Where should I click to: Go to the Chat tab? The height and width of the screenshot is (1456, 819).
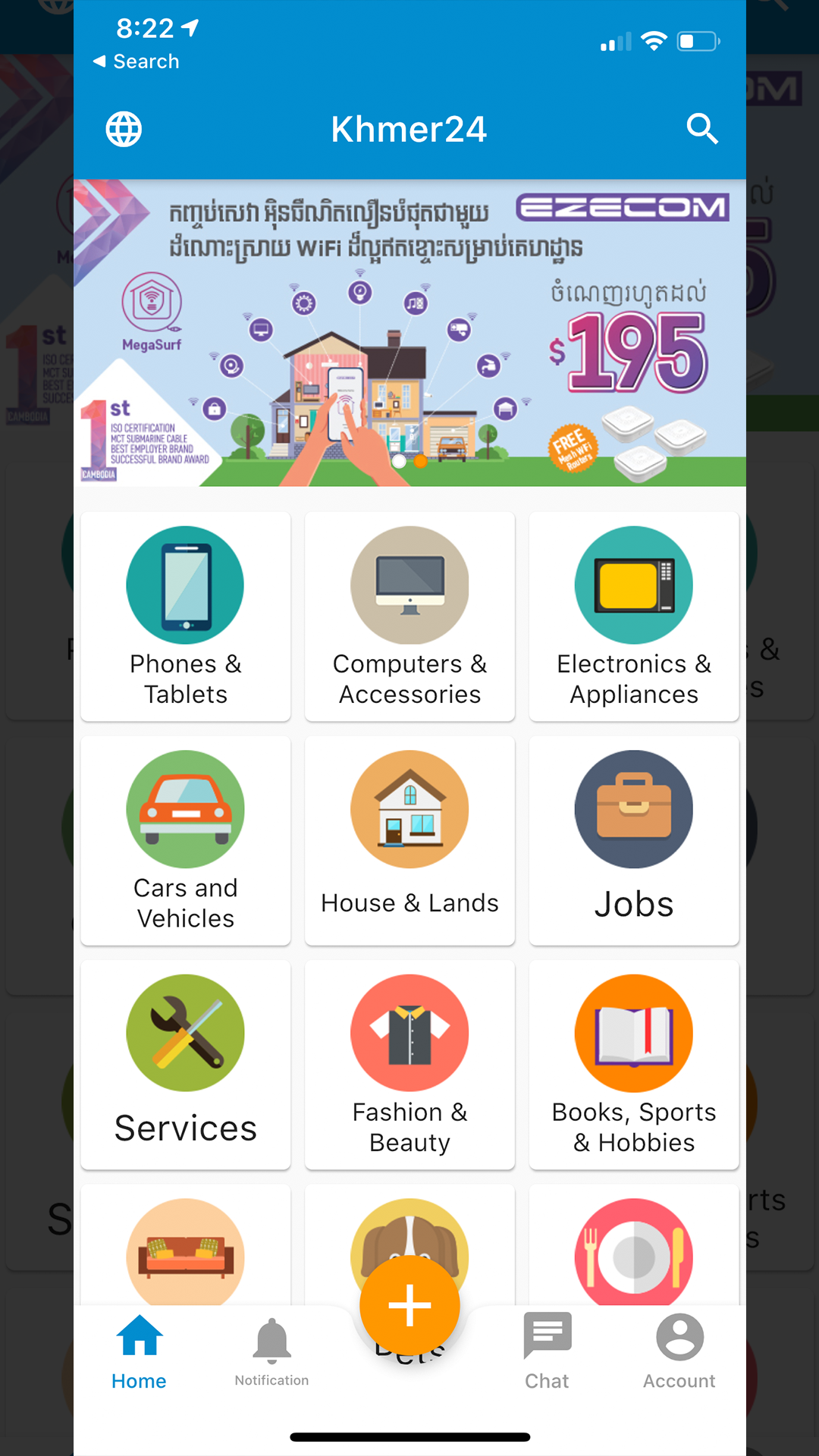tap(547, 1353)
